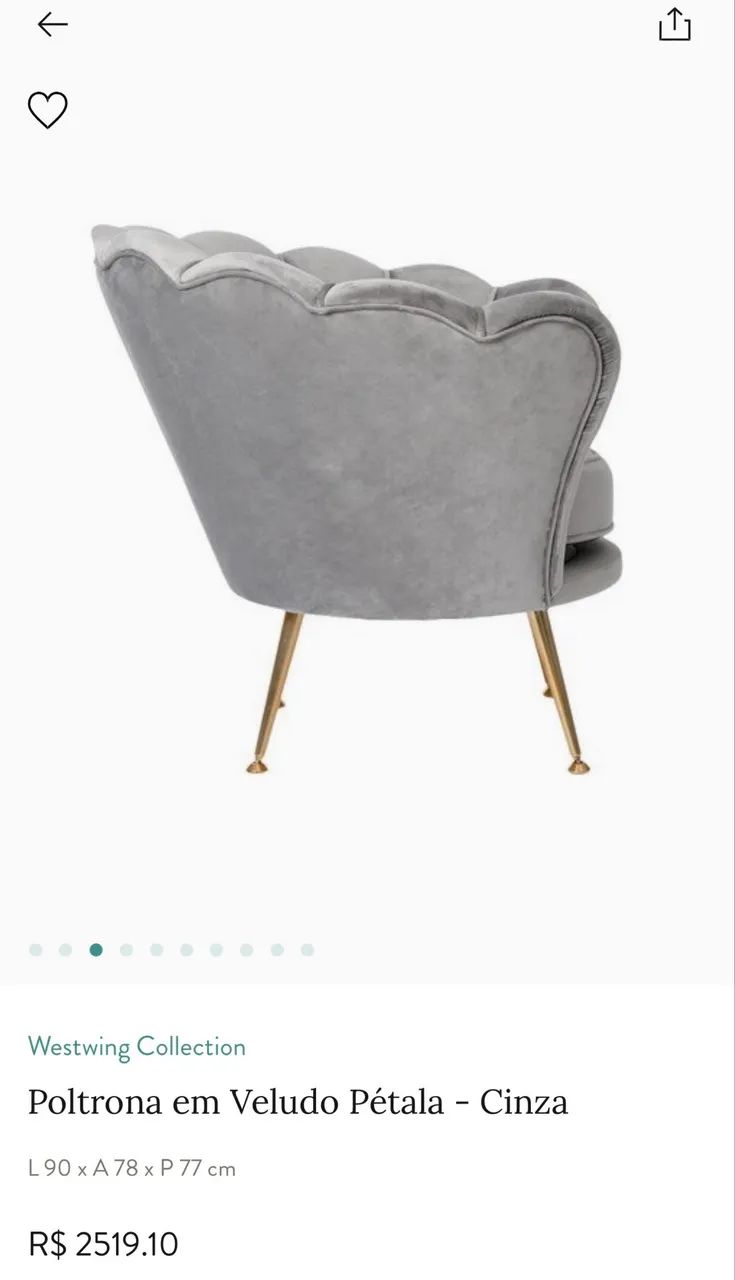Go back with the arrow icon
Viewport: 735px width, 1280px height.
(52, 25)
